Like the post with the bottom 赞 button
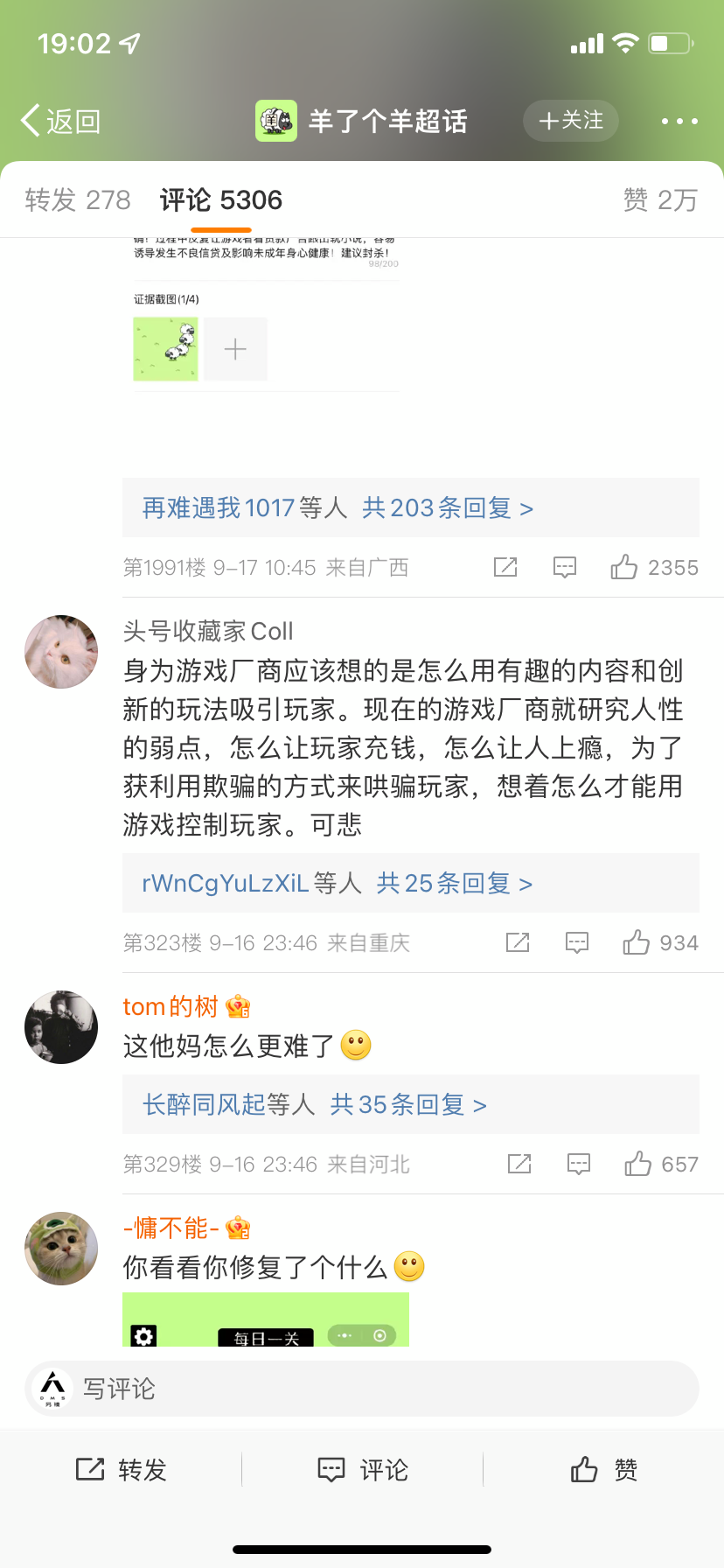 pos(603,1470)
